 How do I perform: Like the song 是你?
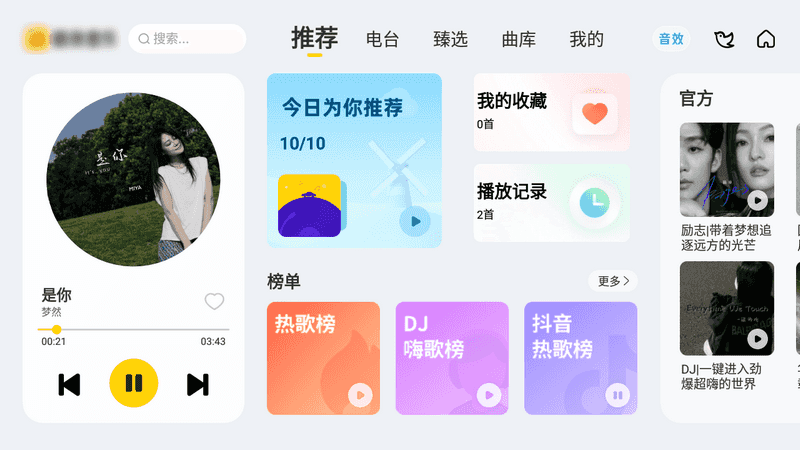click(214, 301)
